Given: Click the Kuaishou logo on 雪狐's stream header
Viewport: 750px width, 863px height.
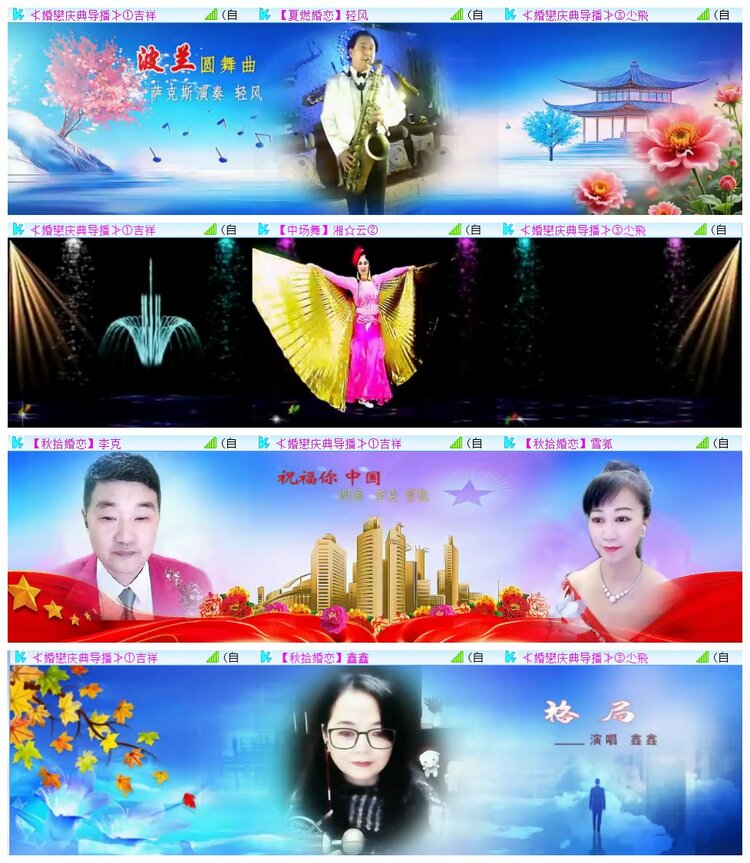Looking at the screenshot, I should 511,441.
